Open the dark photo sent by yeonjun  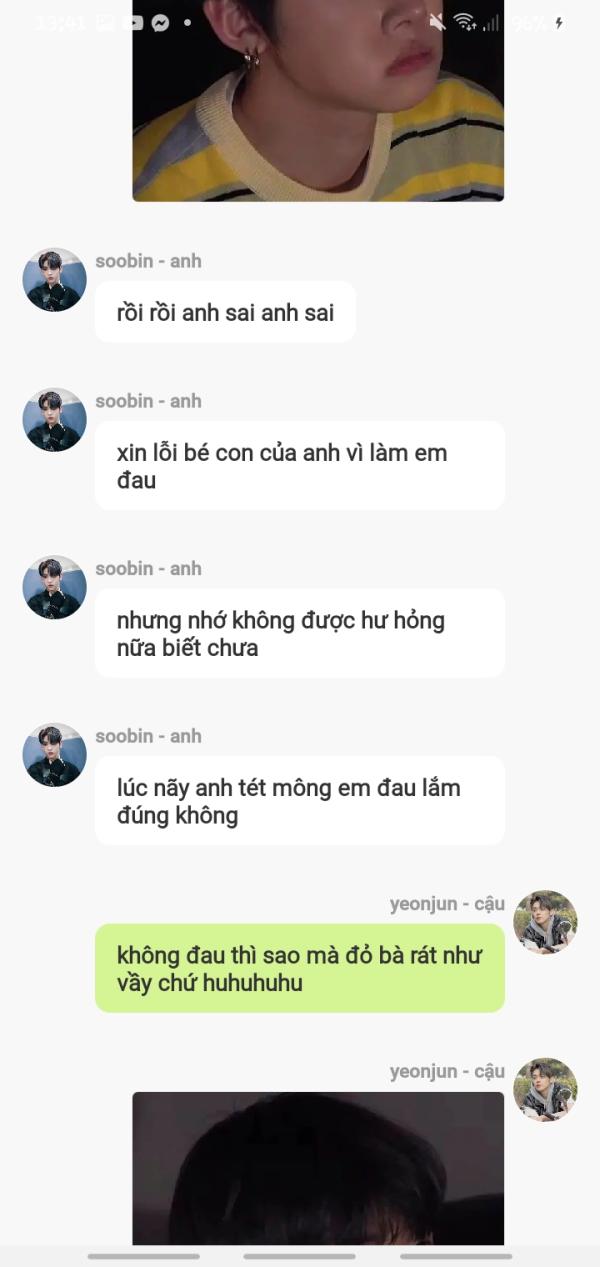[x=318, y=1168]
